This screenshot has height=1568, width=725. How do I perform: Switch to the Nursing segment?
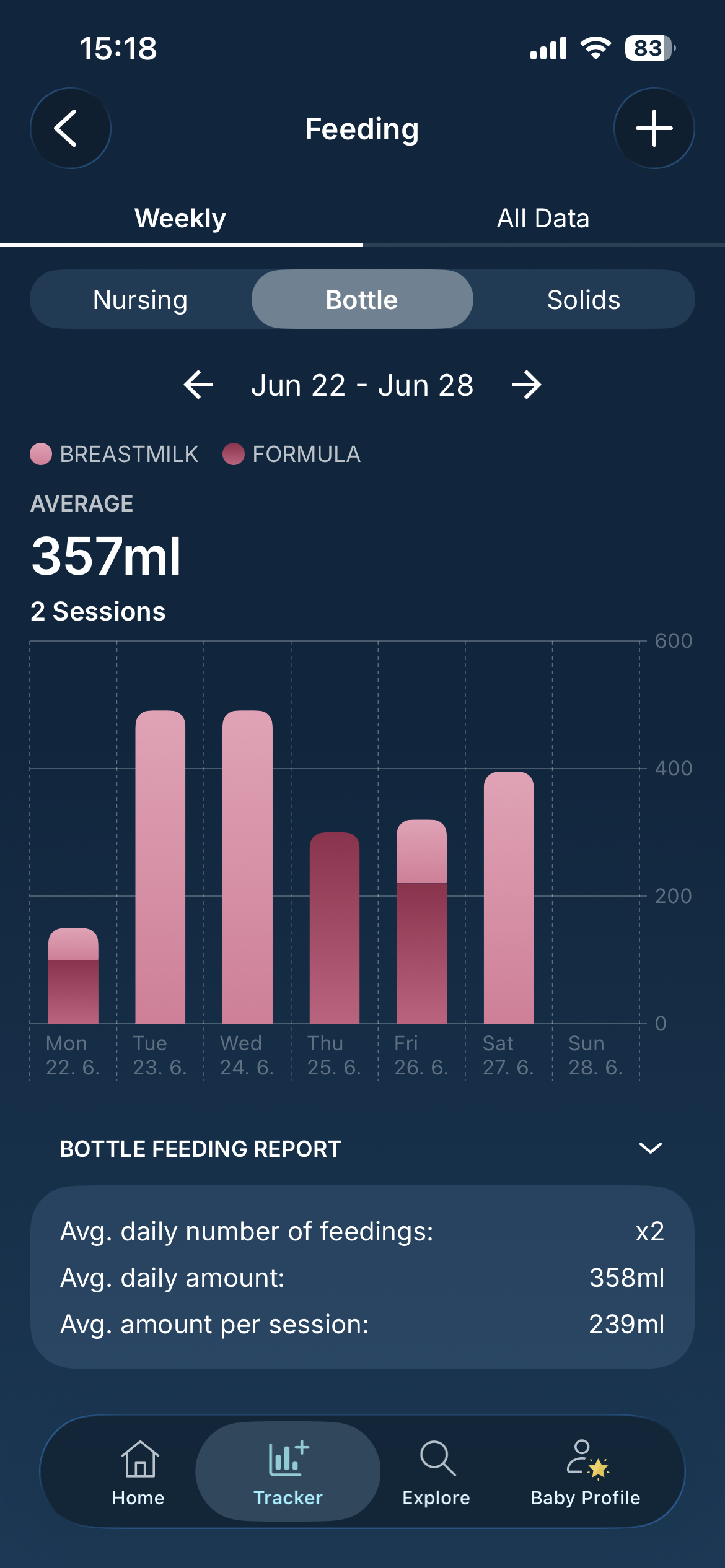pos(141,300)
